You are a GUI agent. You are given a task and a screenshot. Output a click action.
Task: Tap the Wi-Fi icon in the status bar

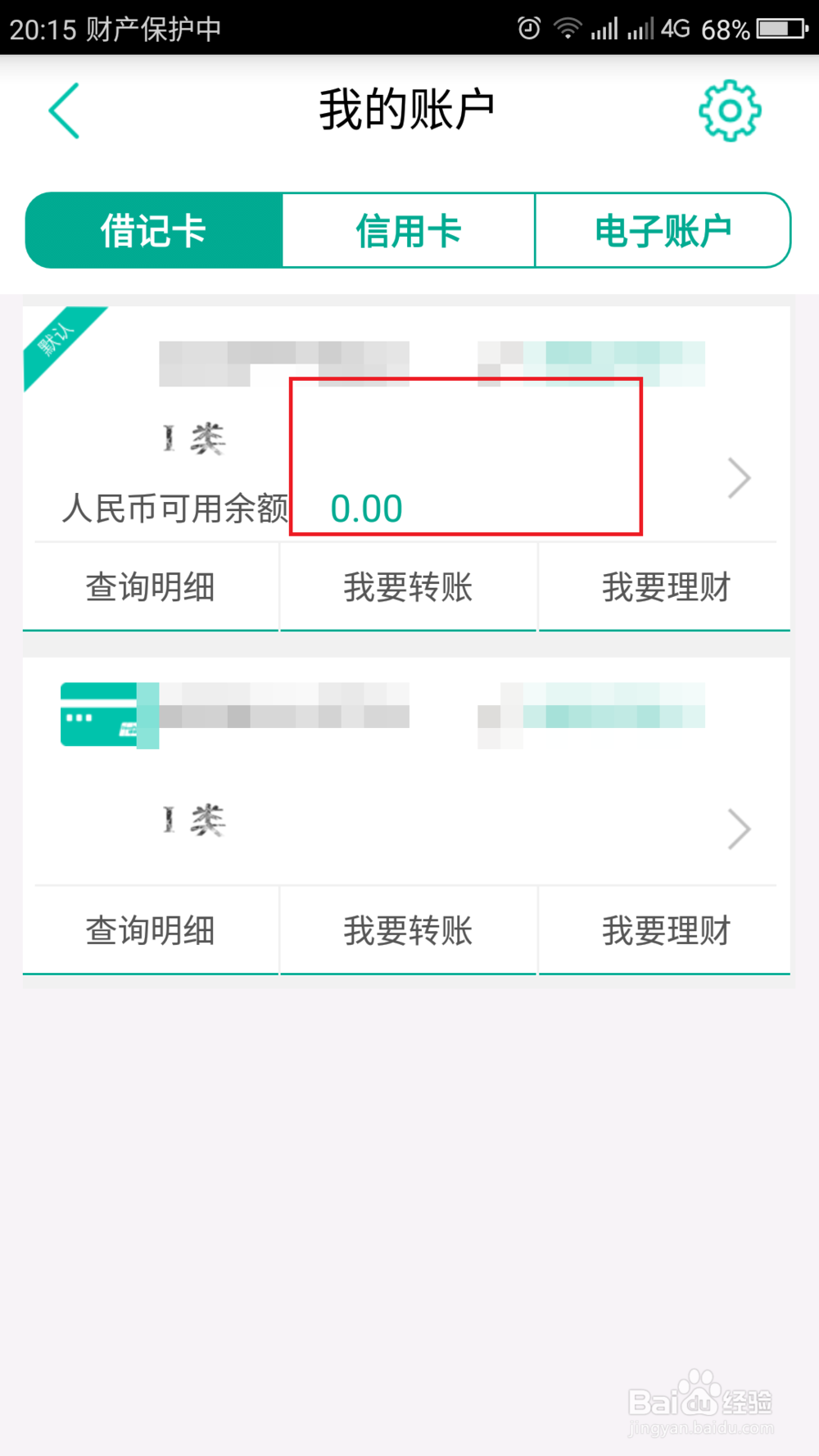569,28
